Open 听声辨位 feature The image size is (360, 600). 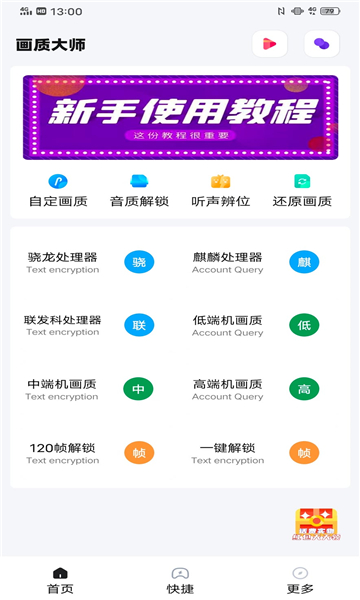click(x=221, y=191)
